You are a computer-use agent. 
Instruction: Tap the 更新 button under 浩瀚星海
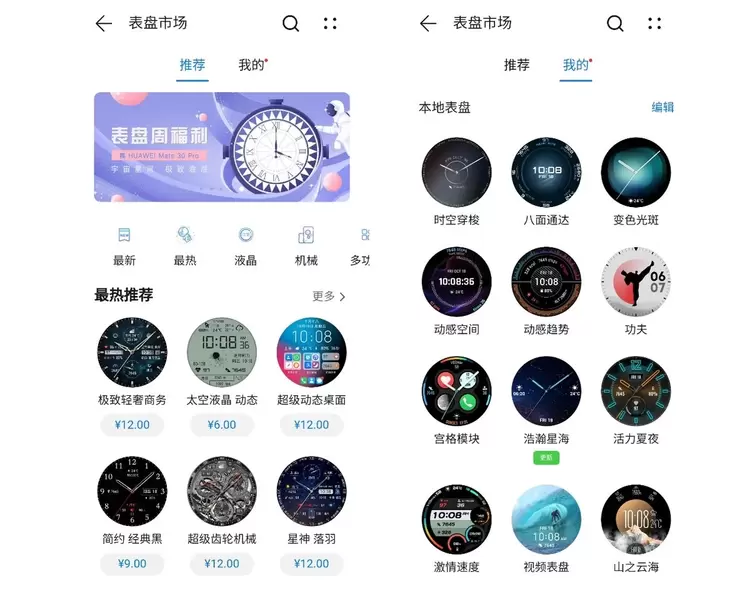click(546, 457)
